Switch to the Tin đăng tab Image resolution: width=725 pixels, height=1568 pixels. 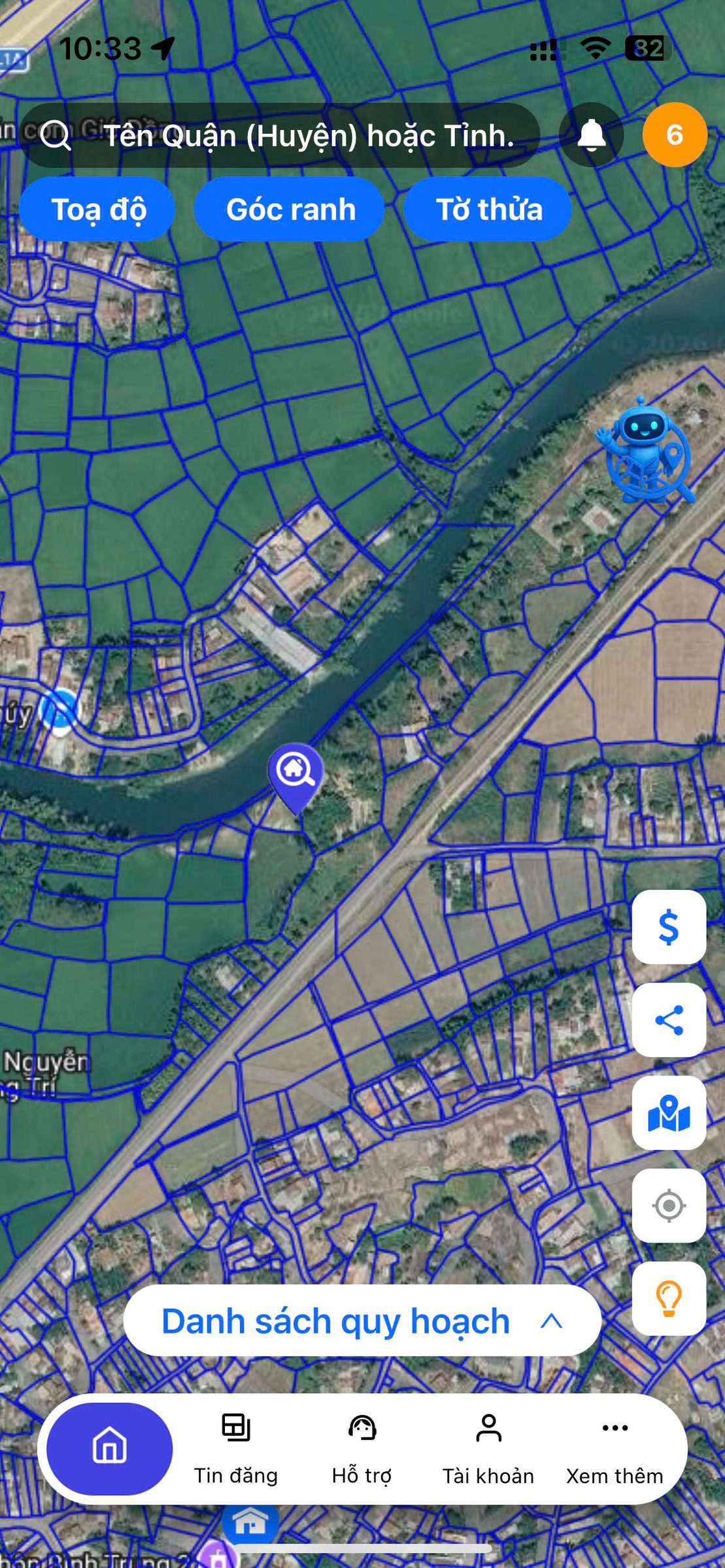point(236,1448)
